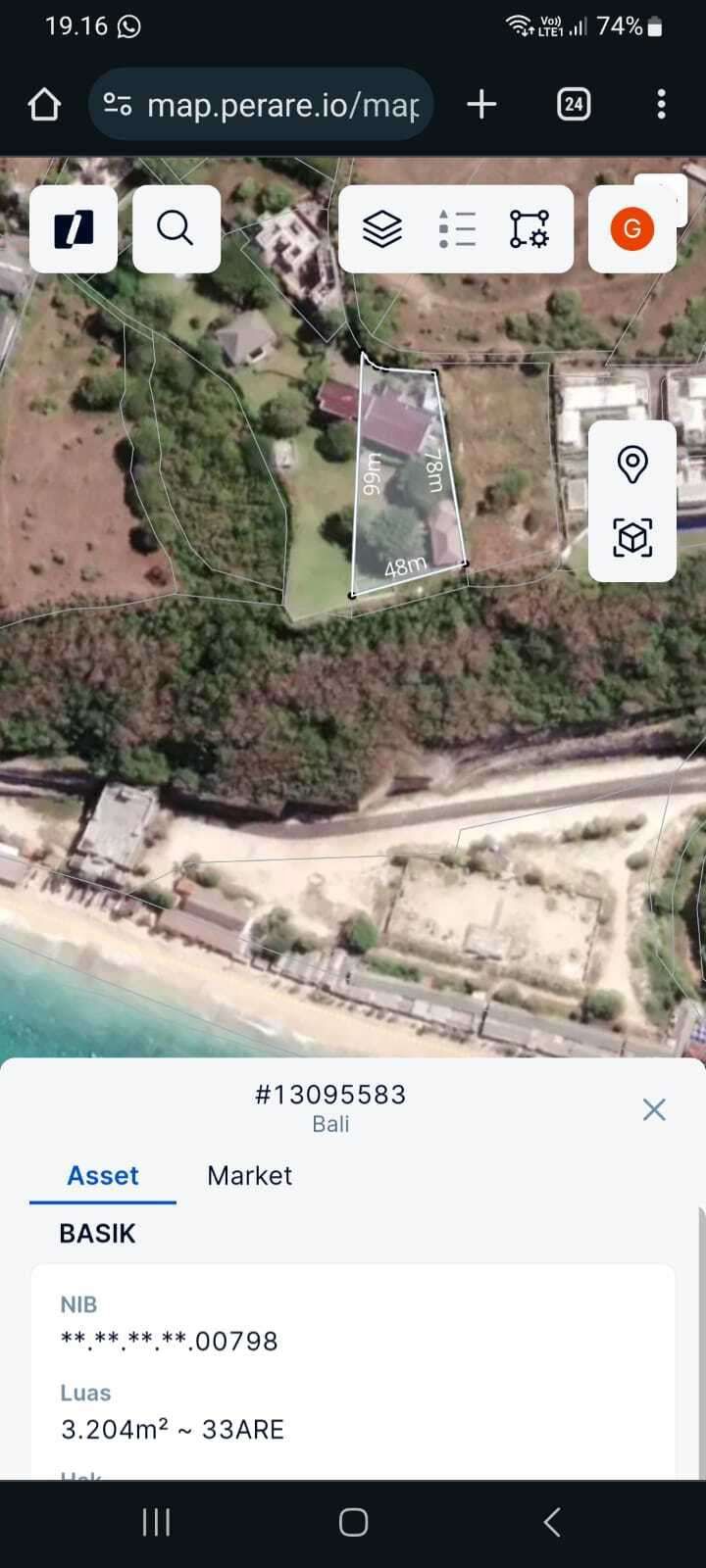Open the map search
The image size is (706, 1568).
(176, 229)
